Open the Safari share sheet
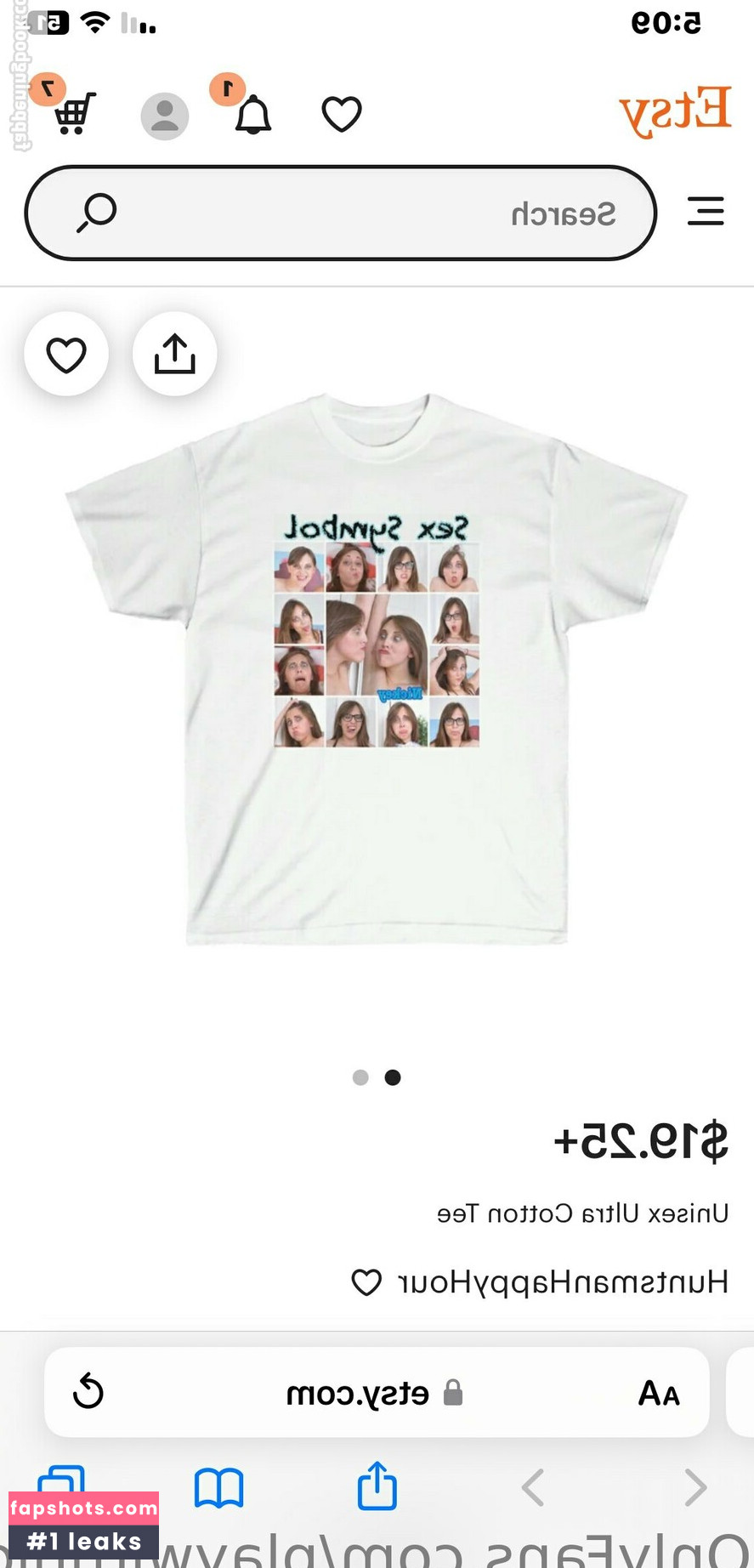 coord(377,1486)
